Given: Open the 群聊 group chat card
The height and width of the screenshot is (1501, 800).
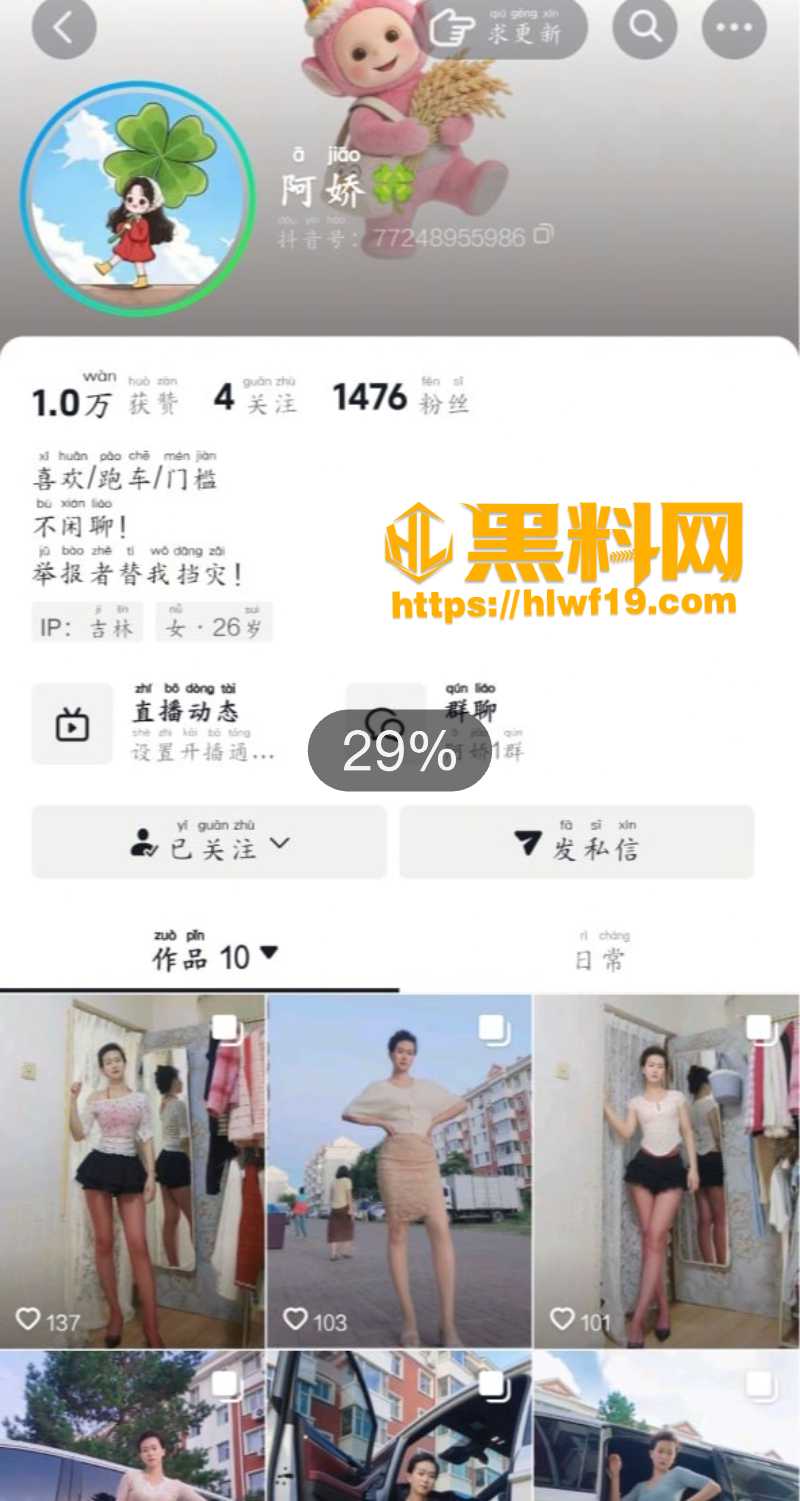Looking at the screenshot, I should [x=440, y=724].
